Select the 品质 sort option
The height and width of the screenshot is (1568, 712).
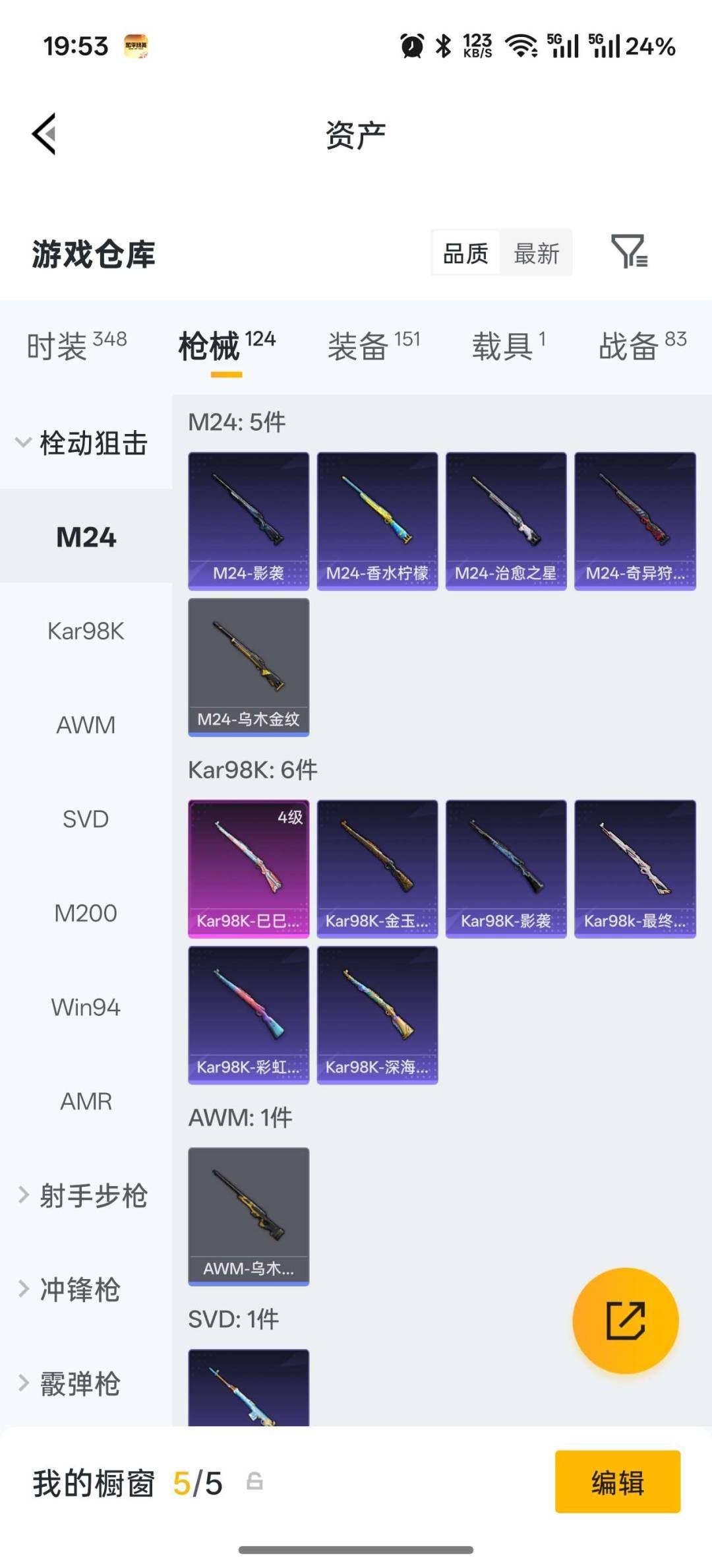[465, 253]
